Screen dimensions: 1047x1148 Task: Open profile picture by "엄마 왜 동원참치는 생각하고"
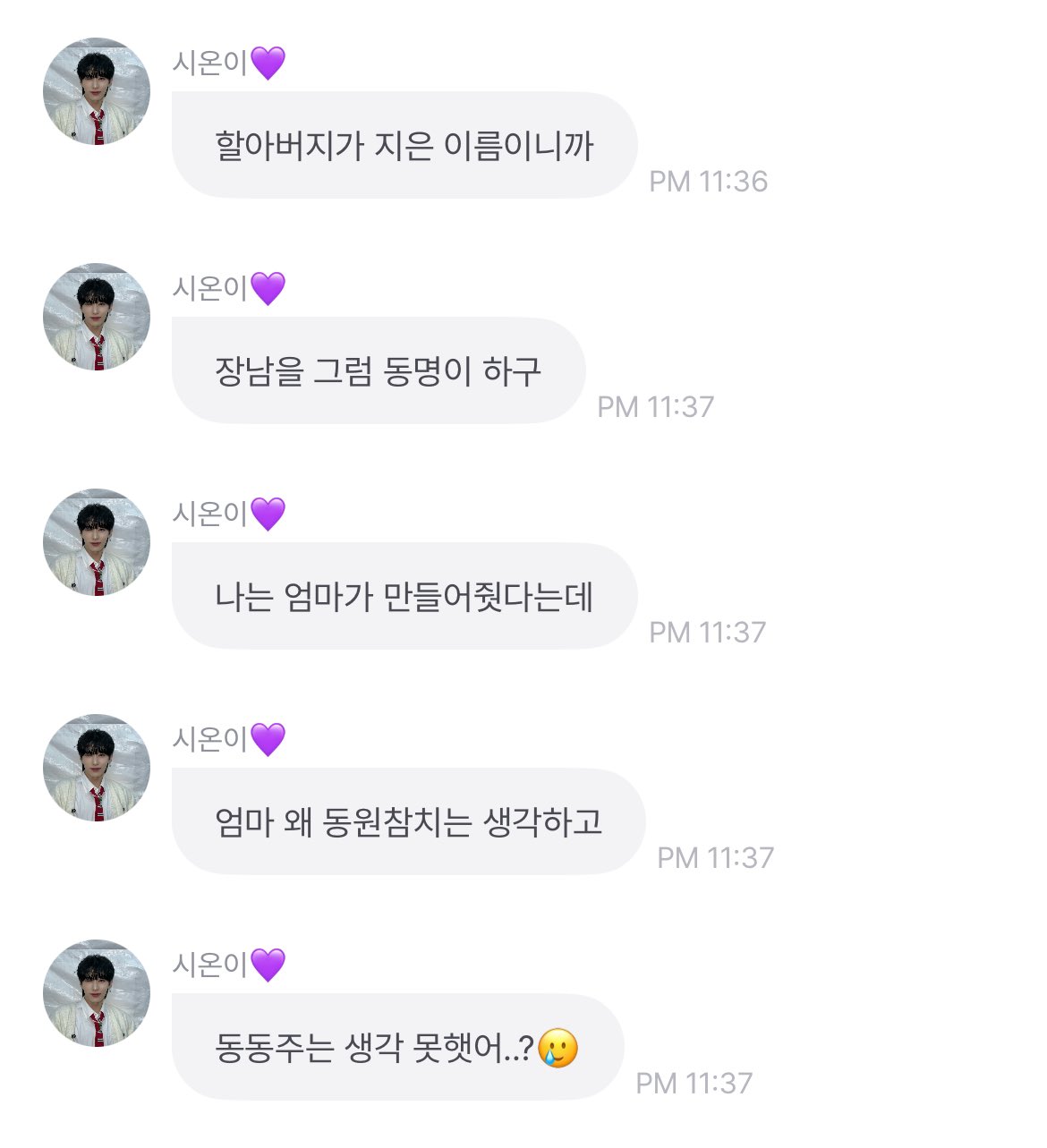coord(97,768)
